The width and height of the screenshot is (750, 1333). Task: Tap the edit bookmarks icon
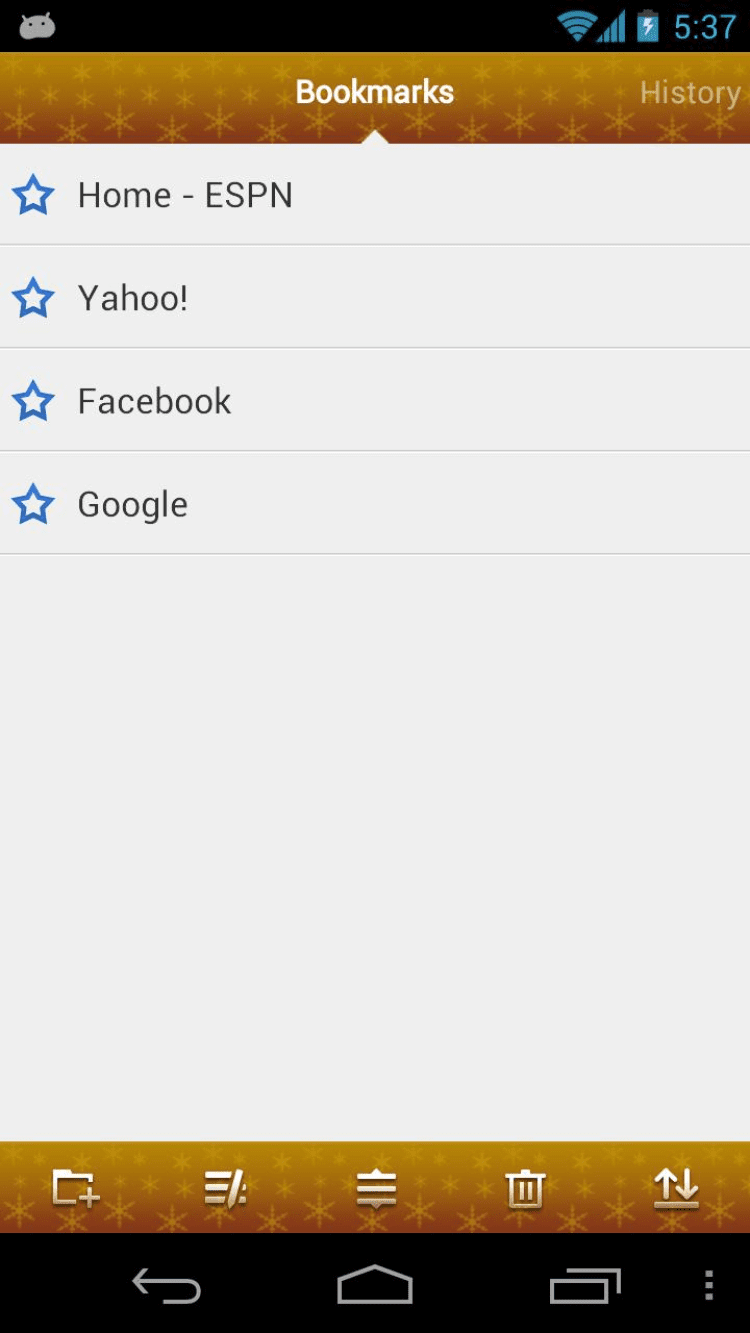click(x=225, y=1188)
